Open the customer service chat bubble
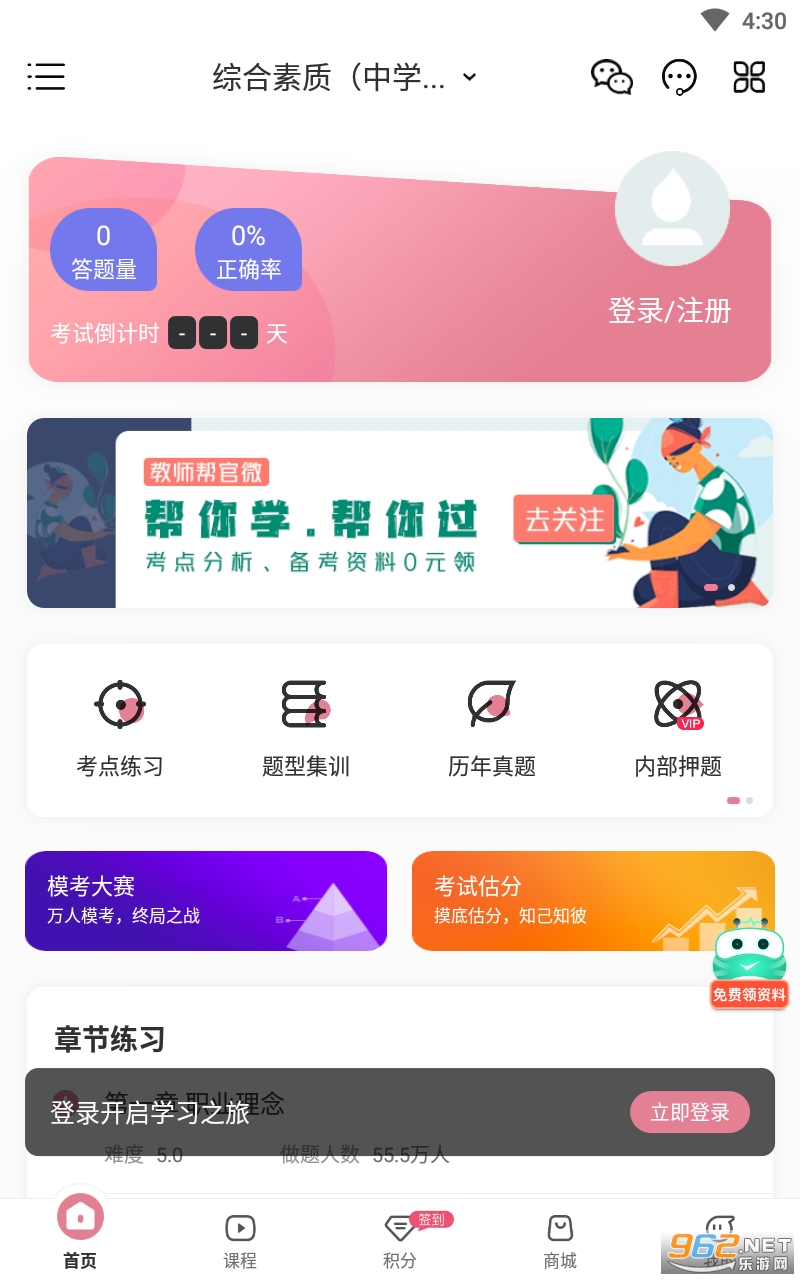This screenshot has width=800, height=1280. 679,77
